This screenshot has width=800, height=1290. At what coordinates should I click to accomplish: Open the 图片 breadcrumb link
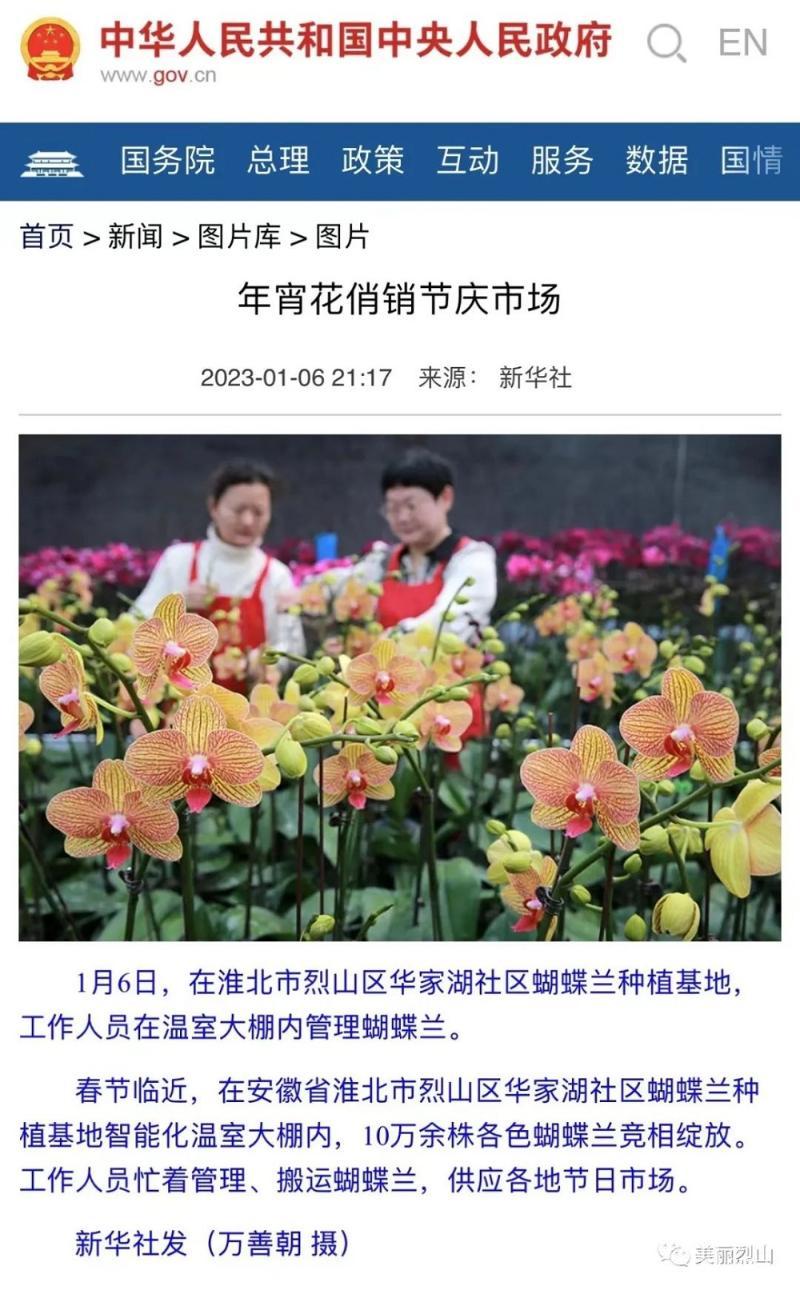coord(342,237)
